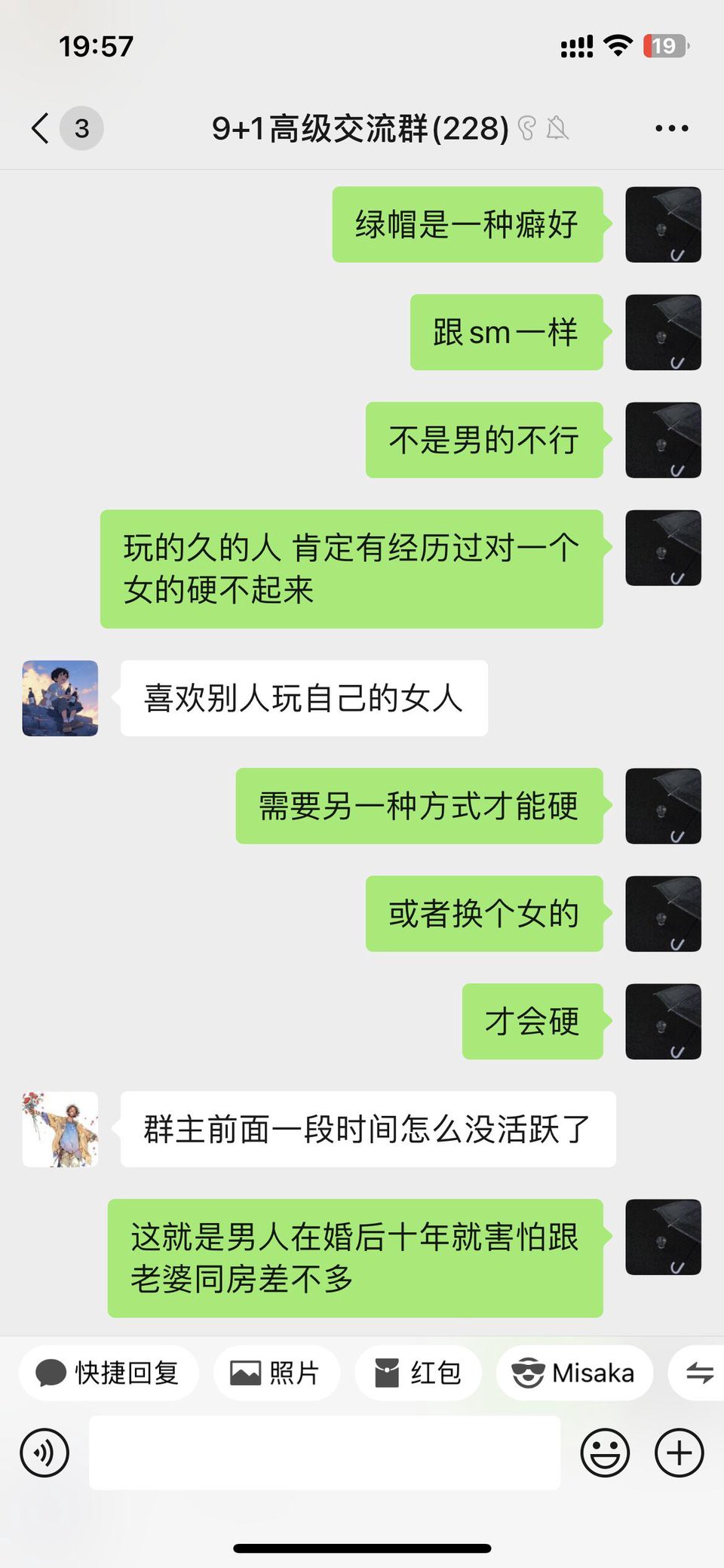Open own avatar beside 绿帽是一种癖好

(663, 225)
